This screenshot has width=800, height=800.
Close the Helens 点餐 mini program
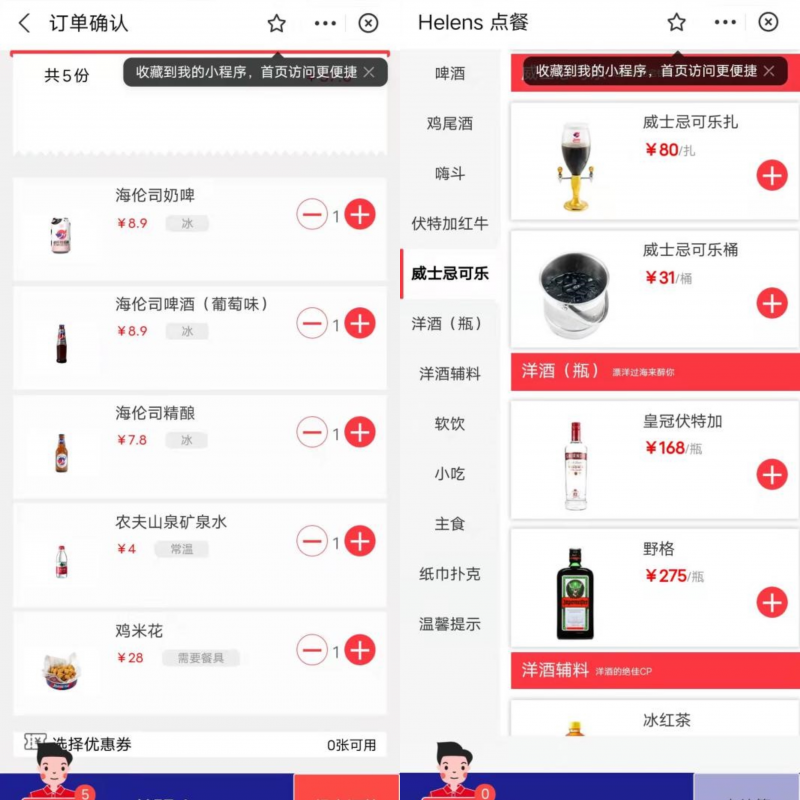tap(768, 23)
